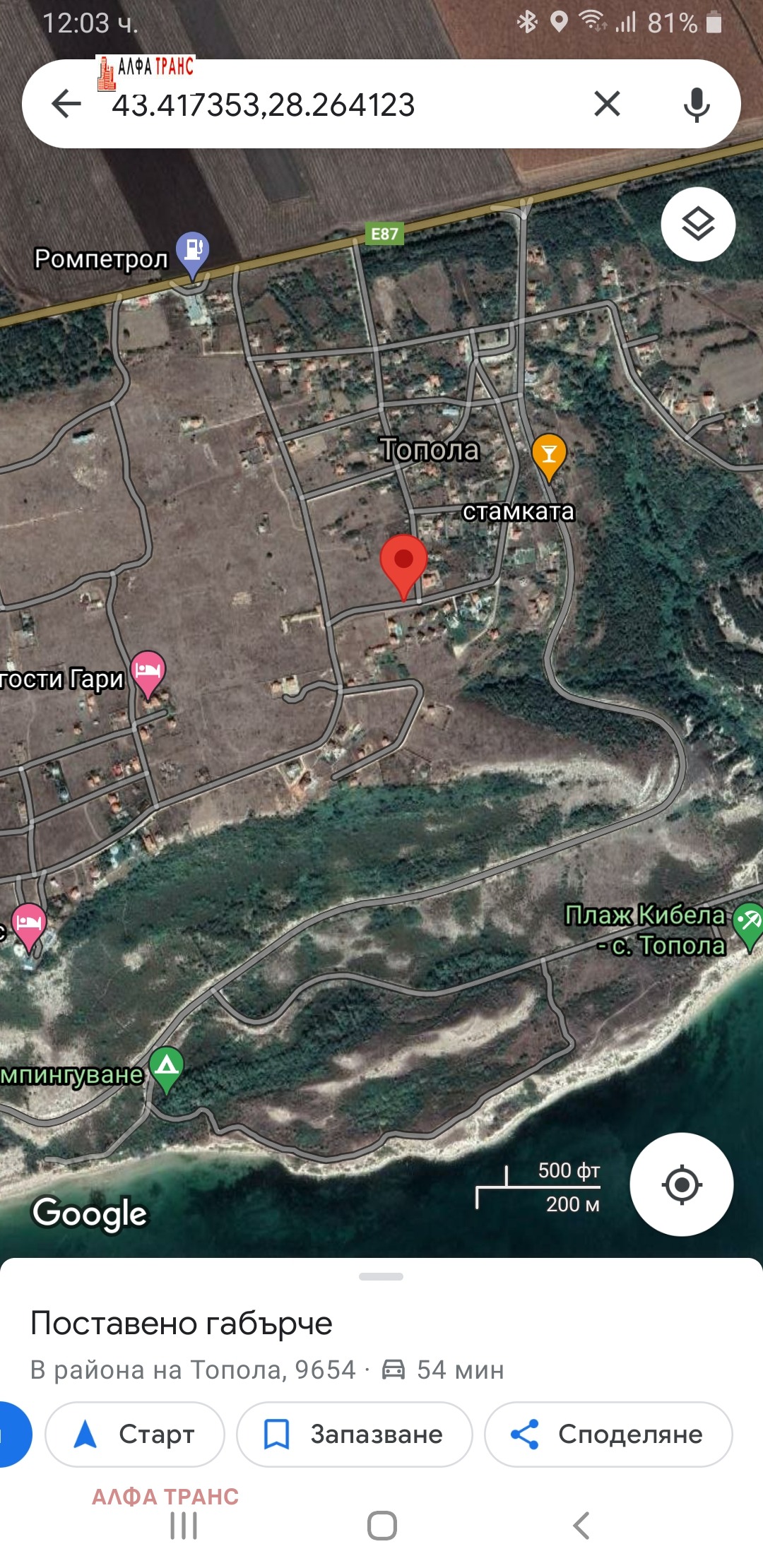Screen dimensions: 763x1568
Task: Save this place with Запазване
Action: click(x=354, y=1435)
